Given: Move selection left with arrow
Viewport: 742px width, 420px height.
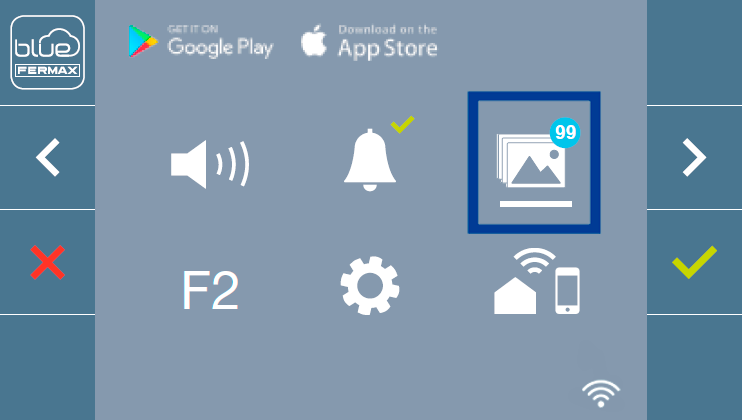Looking at the screenshot, I should [x=47, y=158].
